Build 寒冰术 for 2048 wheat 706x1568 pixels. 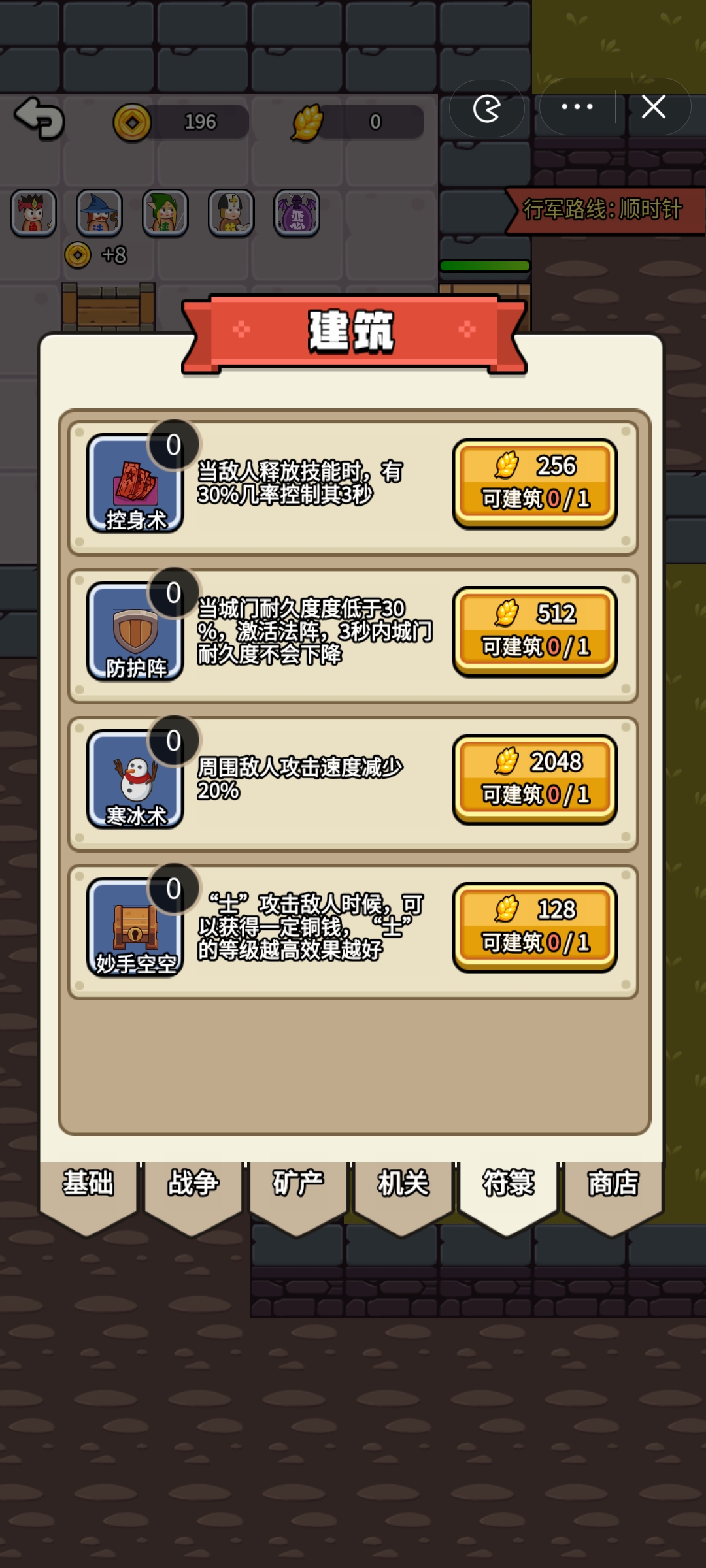click(x=534, y=779)
